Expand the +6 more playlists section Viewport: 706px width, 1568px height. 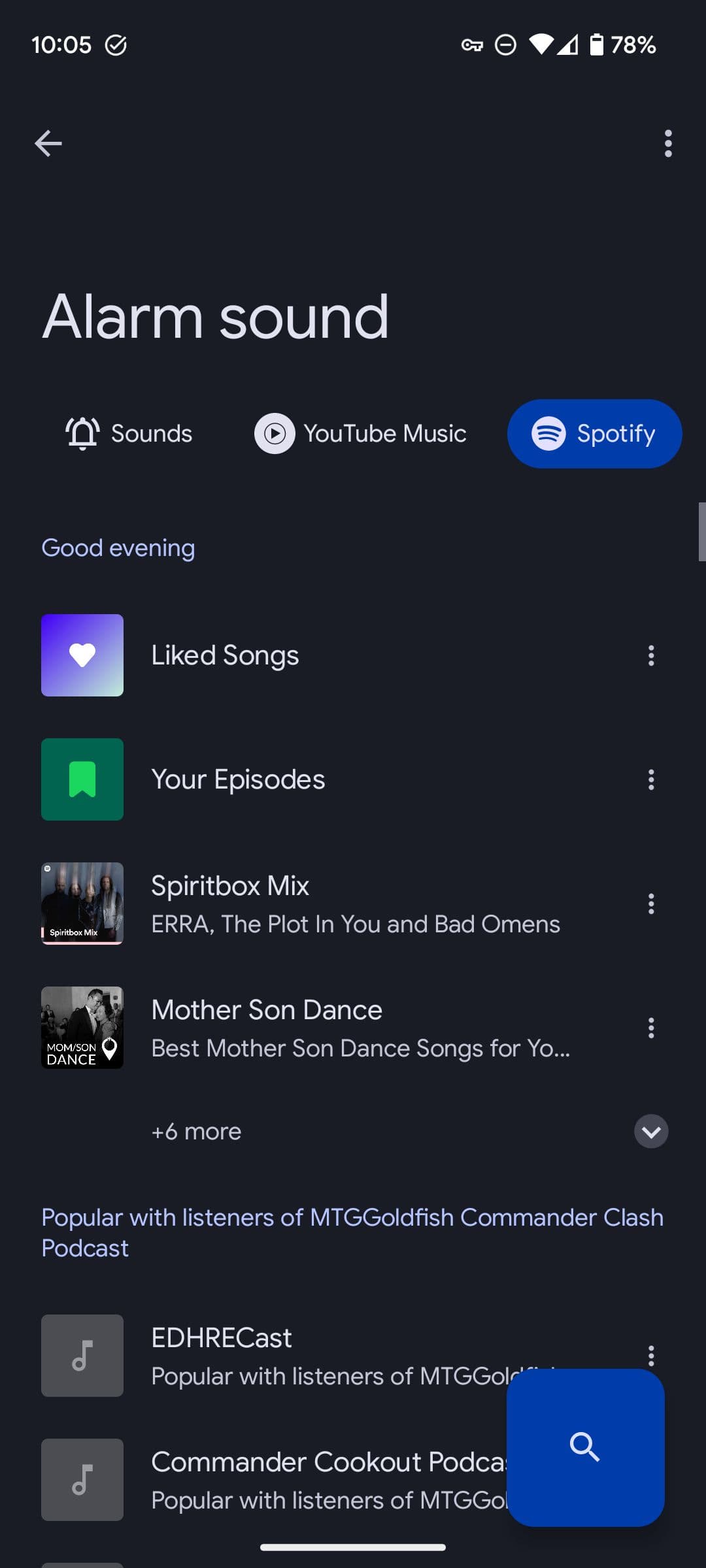pyautogui.click(x=650, y=1131)
